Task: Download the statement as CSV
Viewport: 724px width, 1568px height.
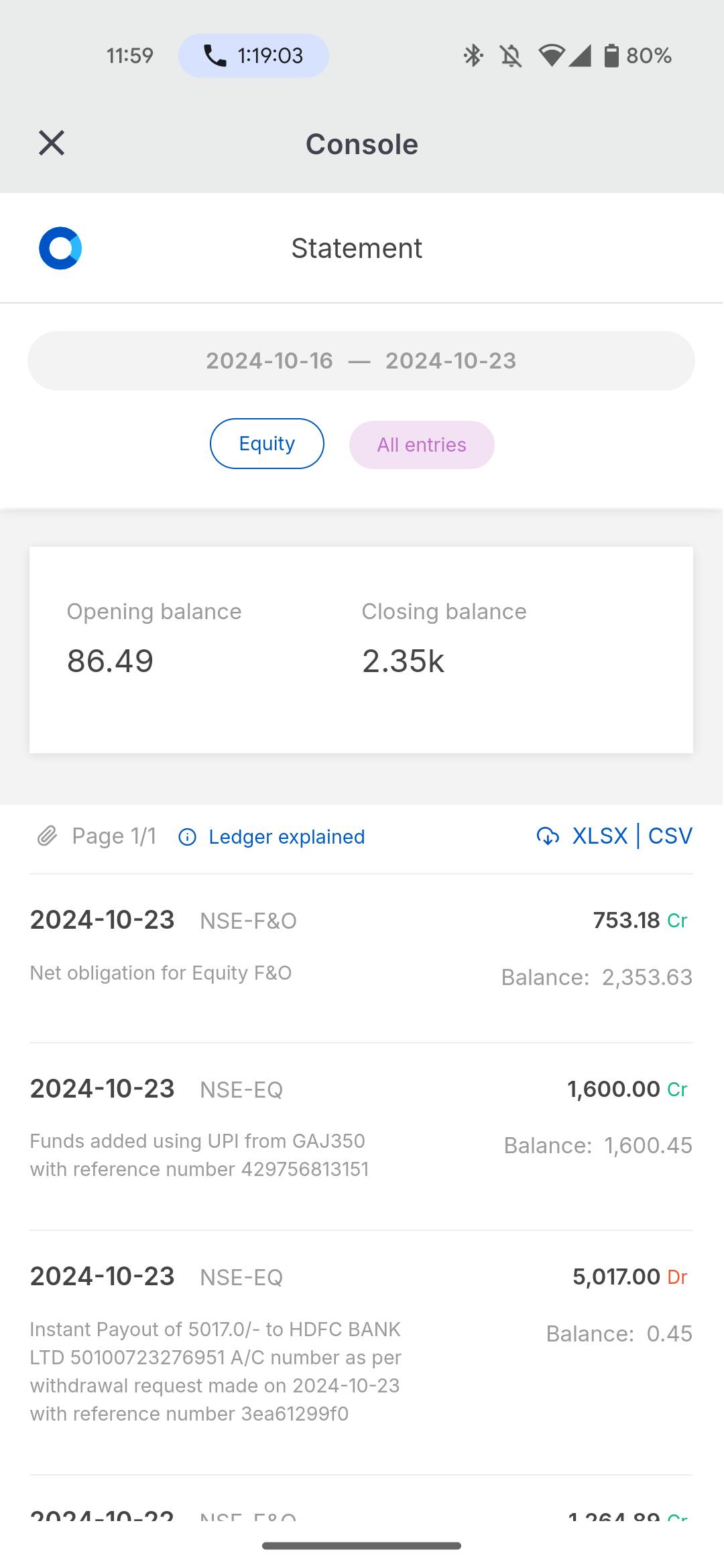Action: click(x=670, y=836)
